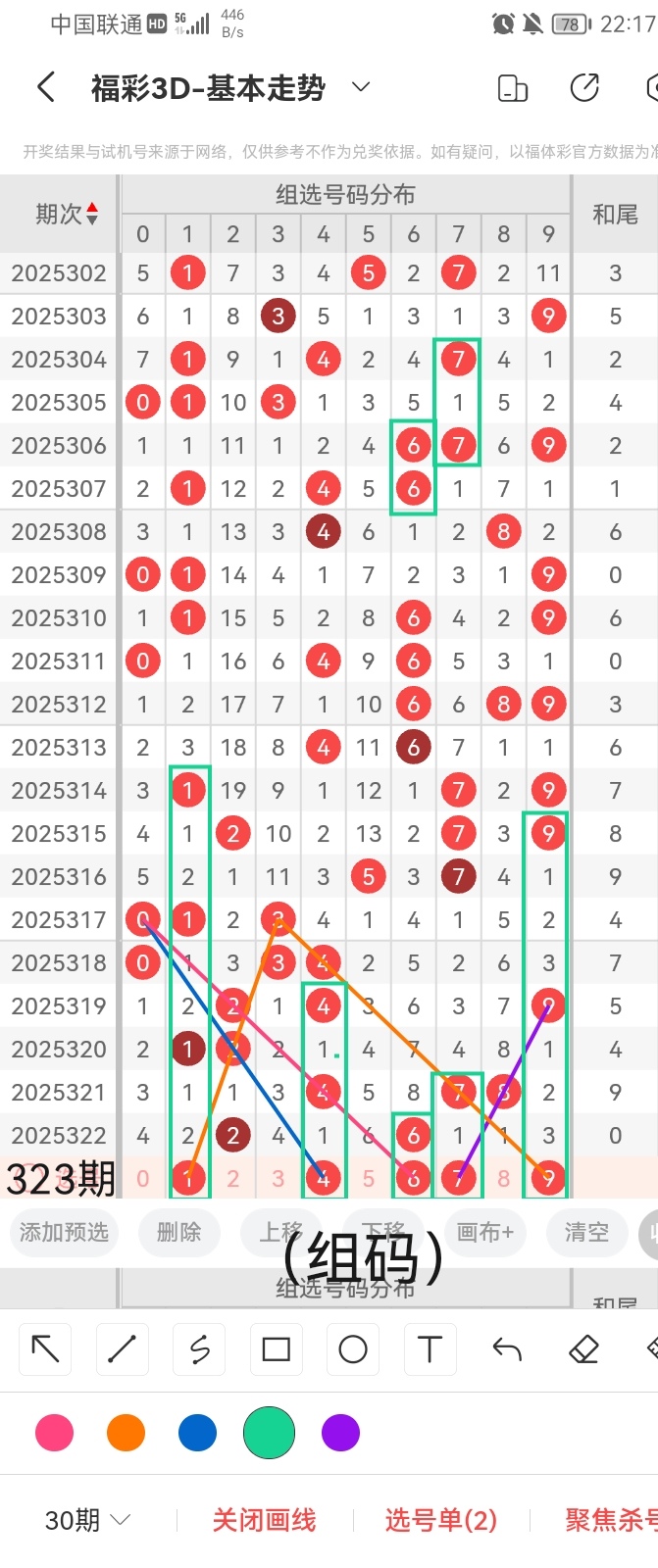Share this trend chart
The image size is (658, 1568).
pyautogui.click(x=584, y=88)
